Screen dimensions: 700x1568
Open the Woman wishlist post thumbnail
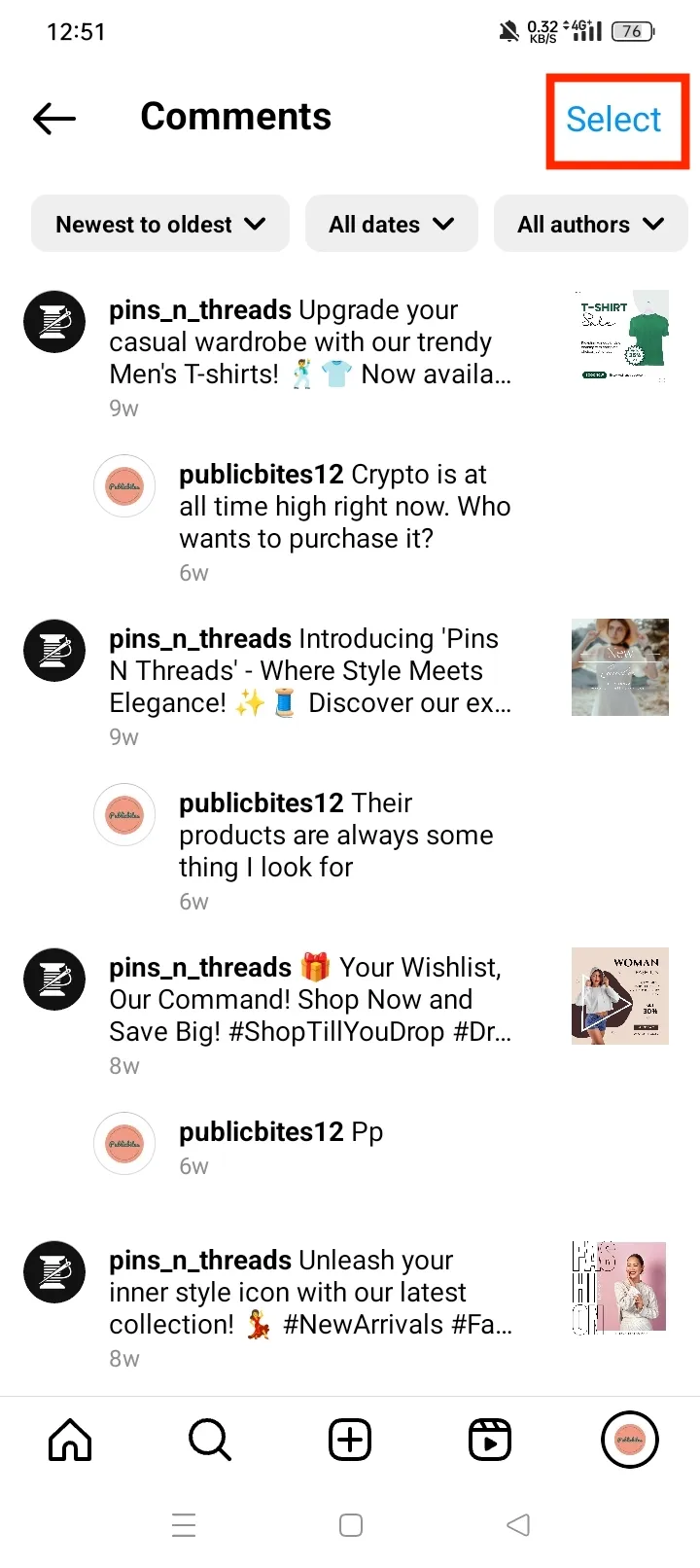620,996
